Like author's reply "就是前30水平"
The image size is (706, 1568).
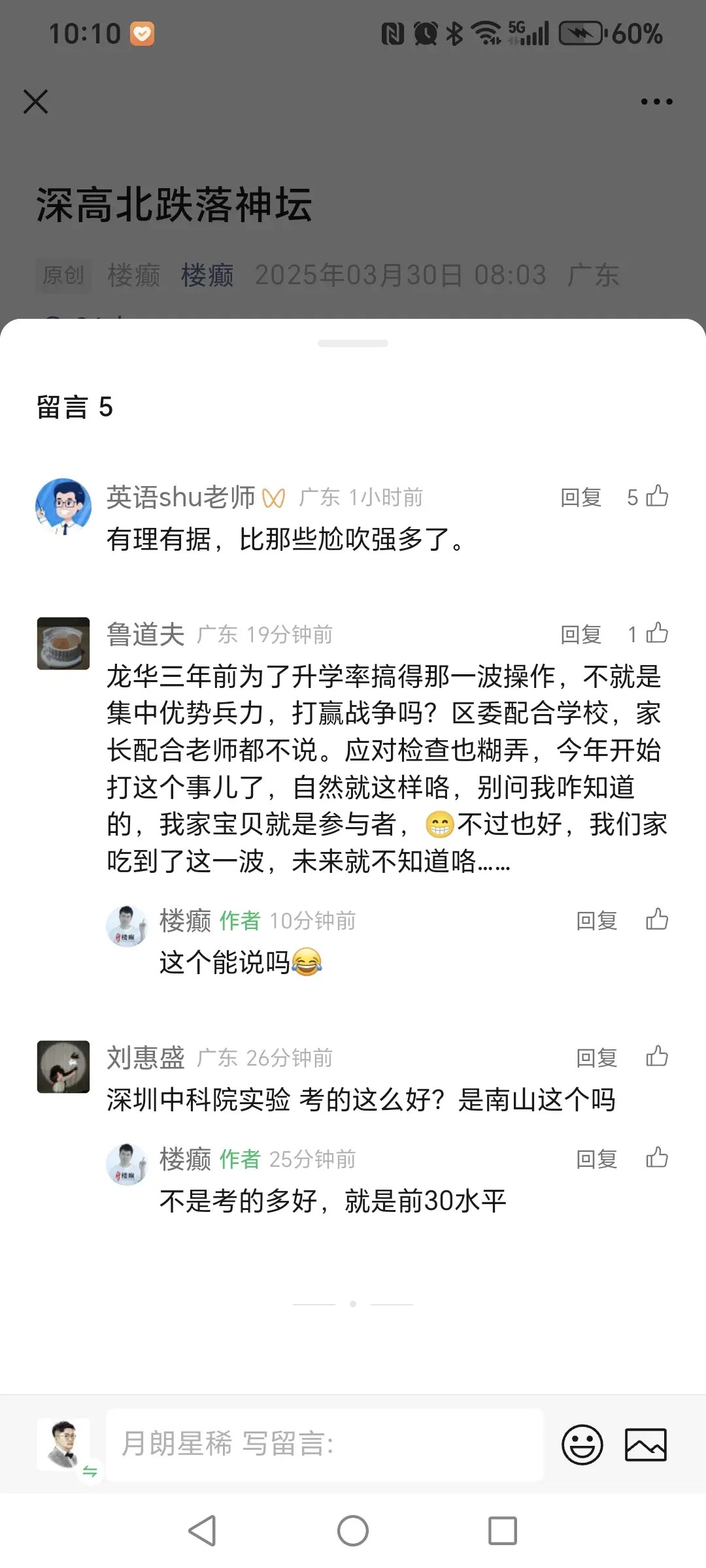point(657,1158)
